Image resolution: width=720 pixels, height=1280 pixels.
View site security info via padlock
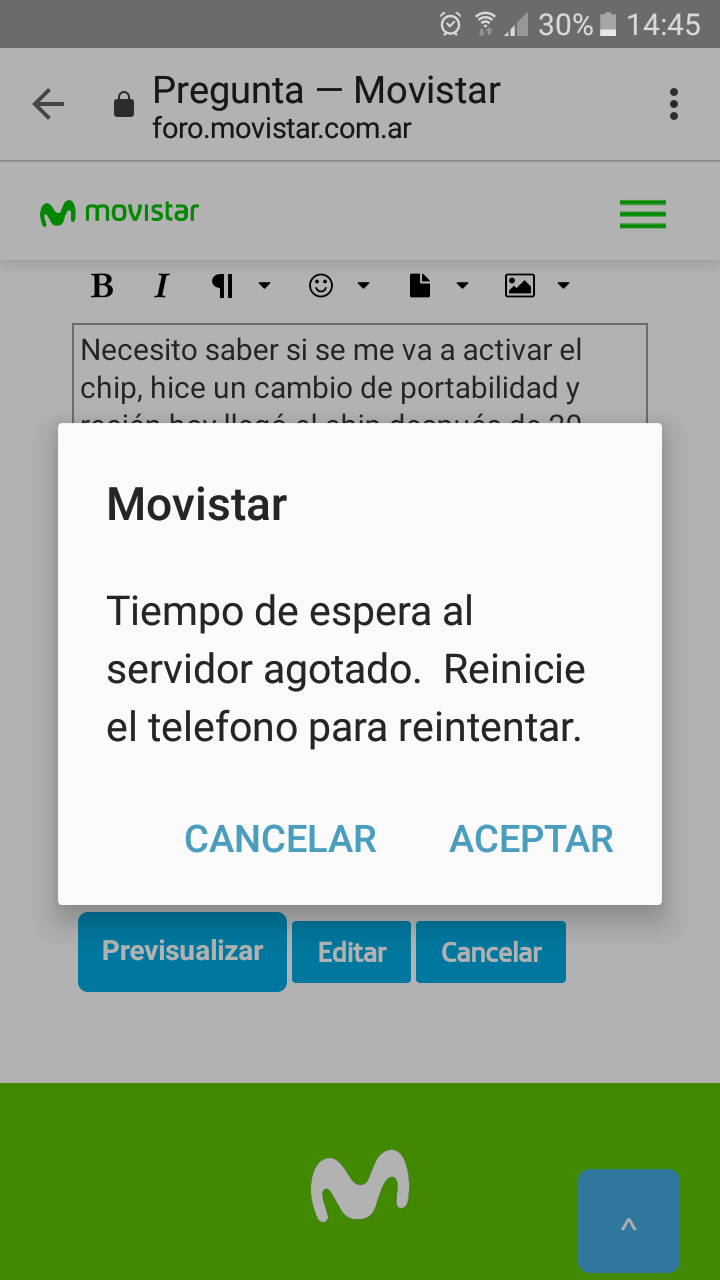[124, 104]
